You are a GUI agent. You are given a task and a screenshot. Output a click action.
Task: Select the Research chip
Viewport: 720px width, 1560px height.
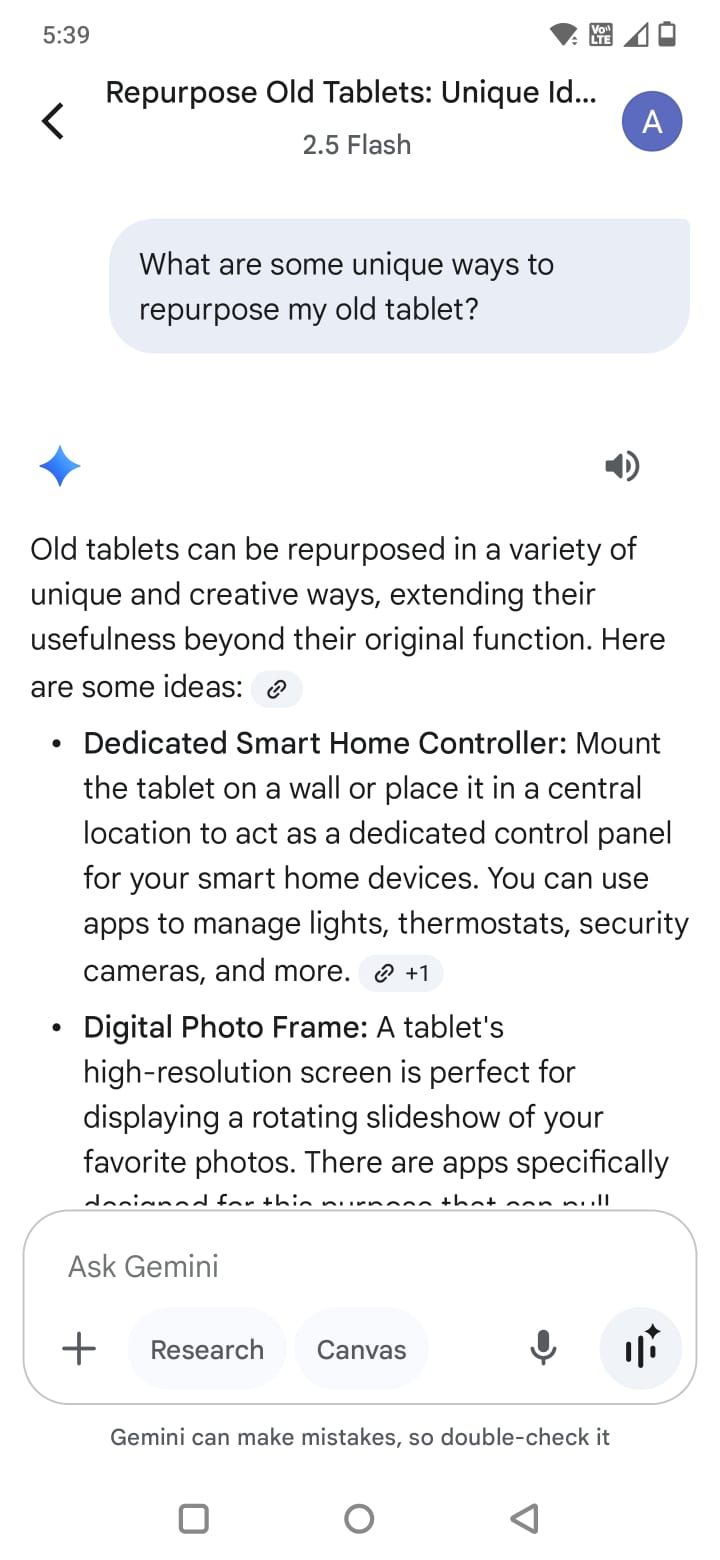pyautogui.click(x=207, y=1349)
